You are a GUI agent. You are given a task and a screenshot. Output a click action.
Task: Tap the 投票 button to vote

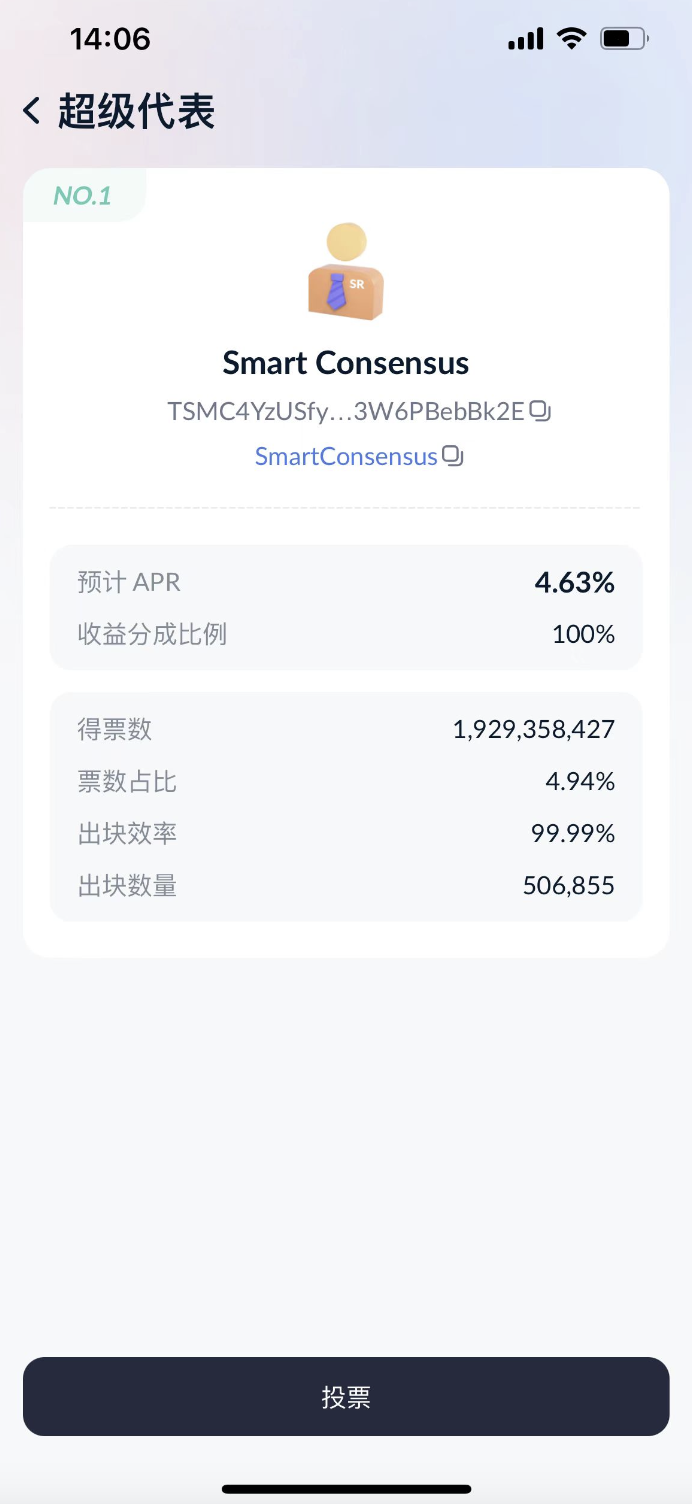point(346,1397)
